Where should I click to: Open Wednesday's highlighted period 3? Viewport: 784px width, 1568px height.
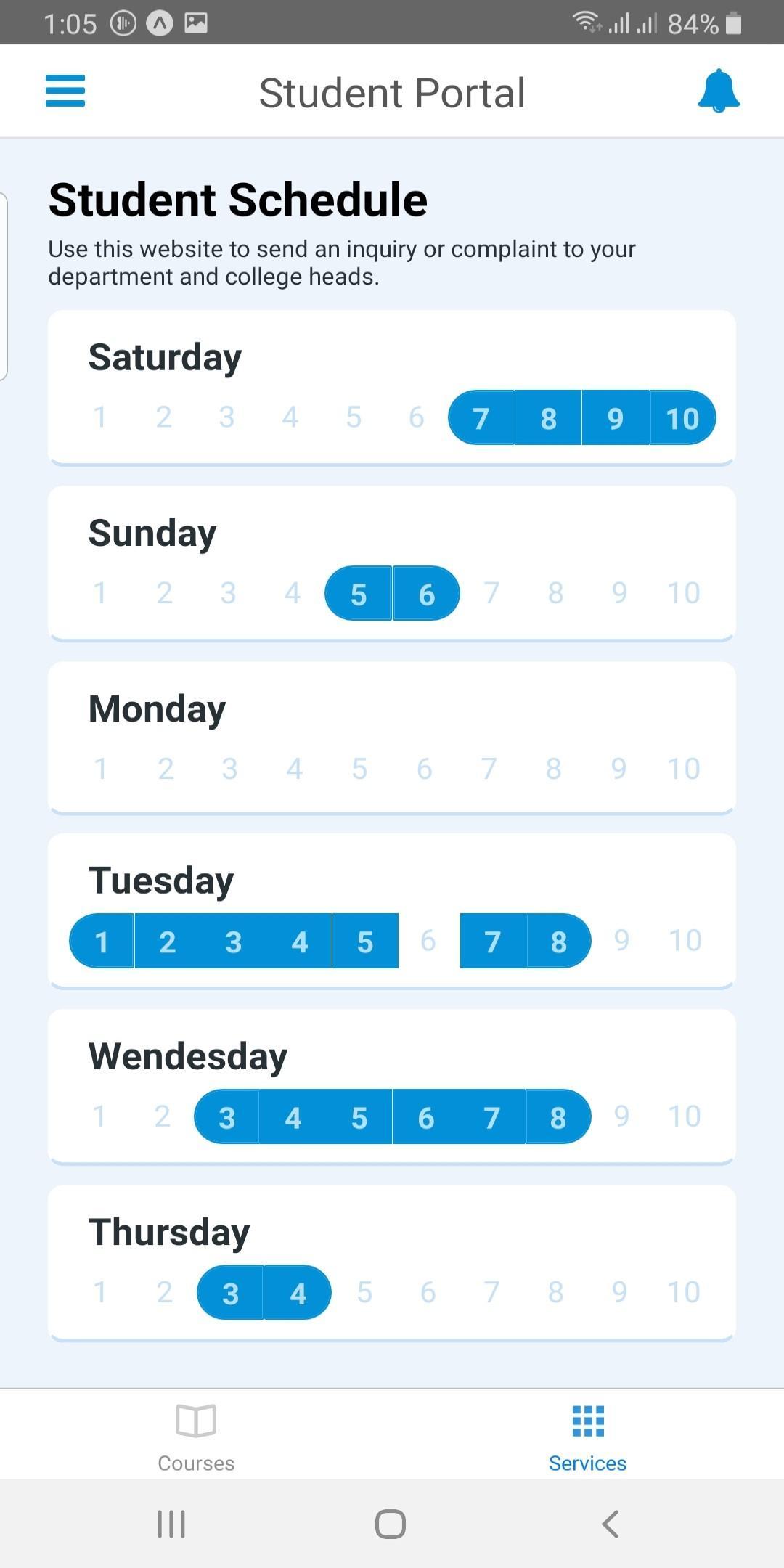tap(227, 1117)
